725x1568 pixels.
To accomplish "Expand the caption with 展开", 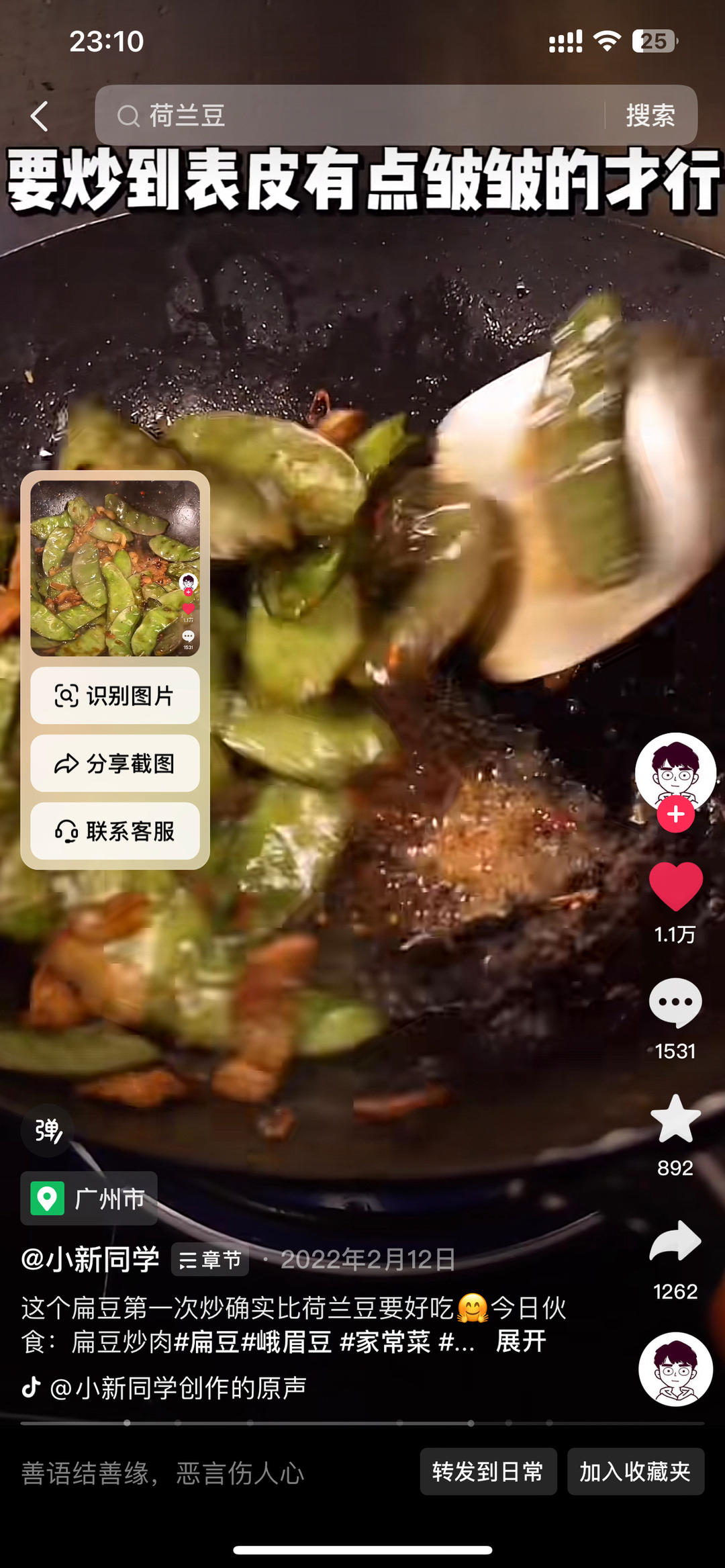I will 521,1342.
